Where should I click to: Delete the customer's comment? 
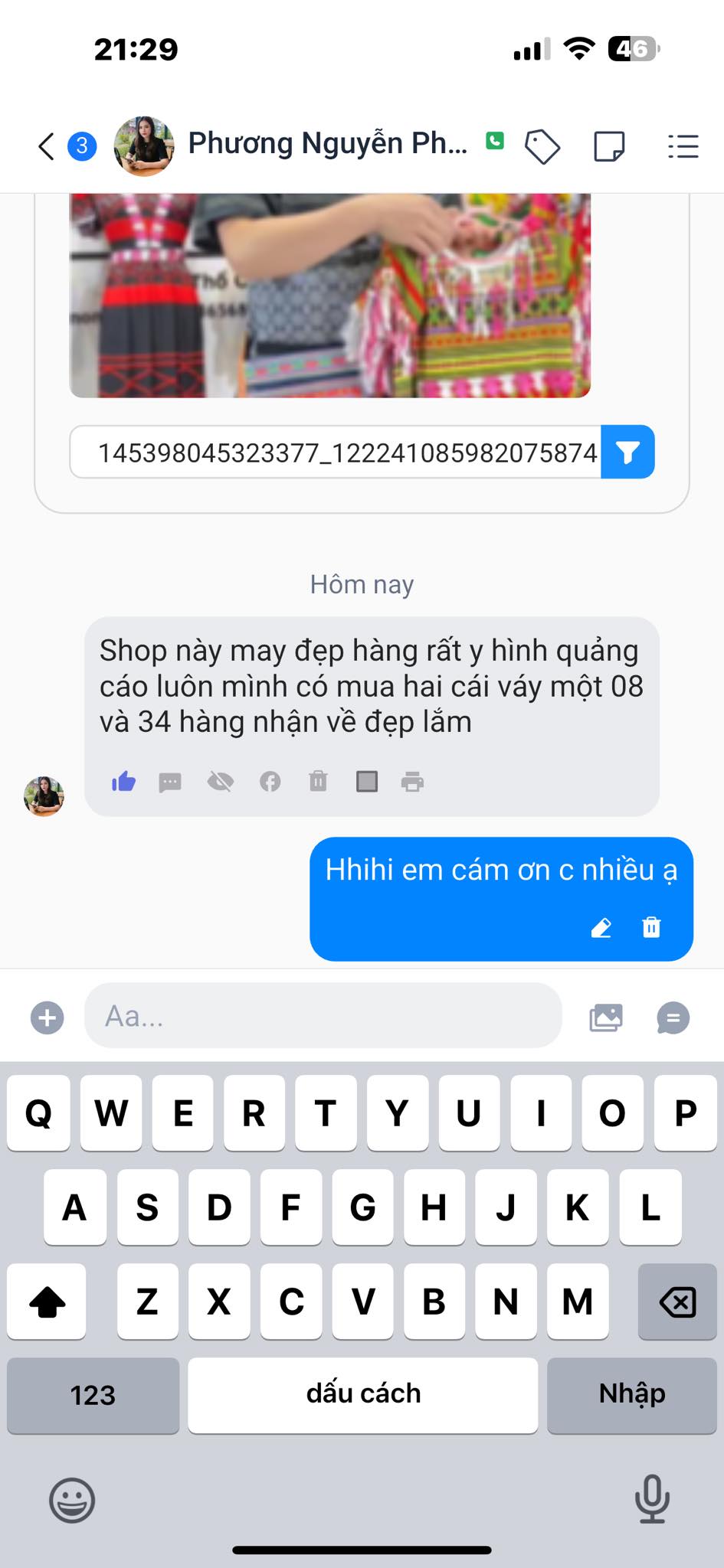click(x=318, y=782)
